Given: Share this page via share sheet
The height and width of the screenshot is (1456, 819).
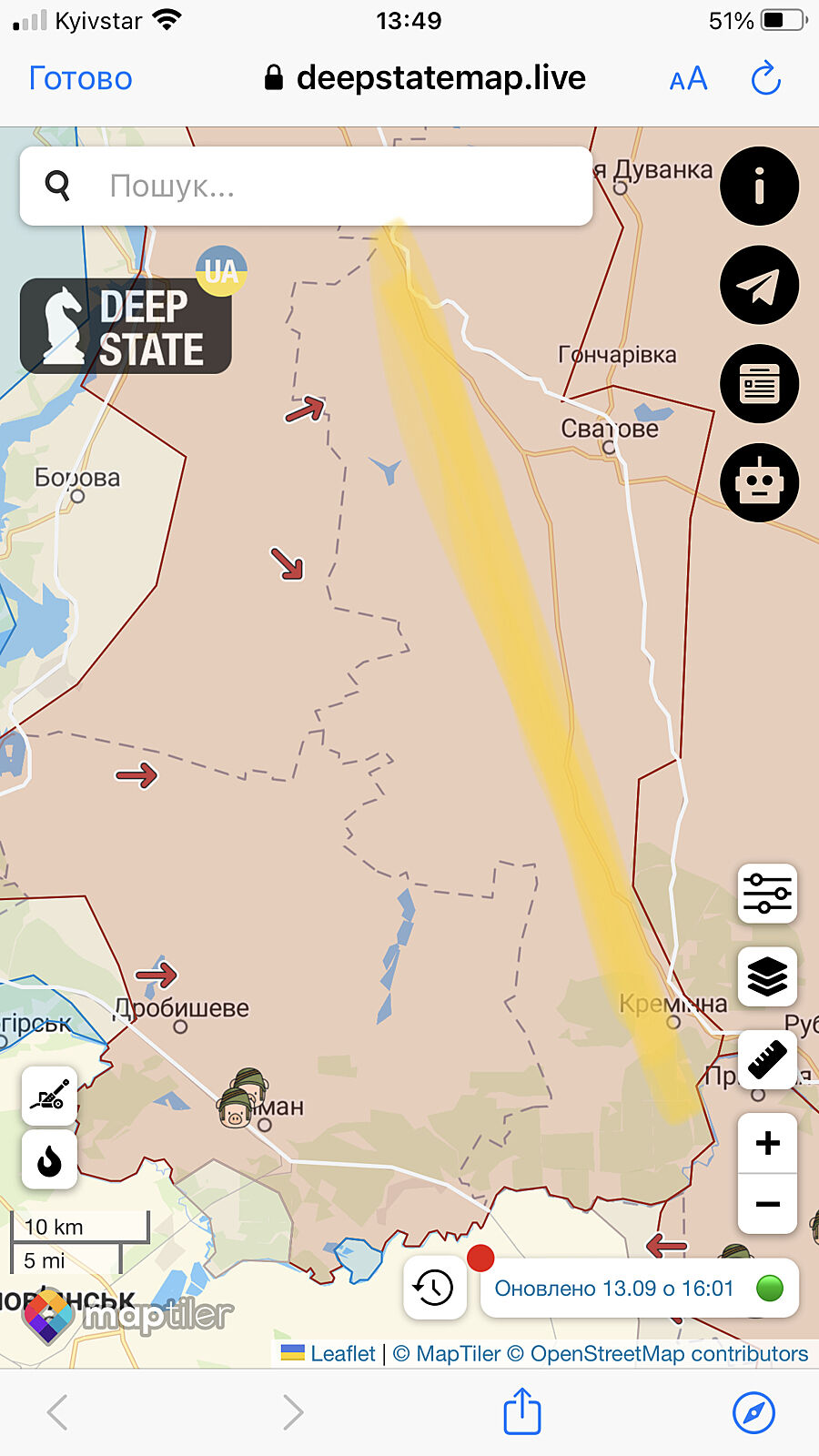Looking at the screenshot, I should click(x=522, y=1412).
